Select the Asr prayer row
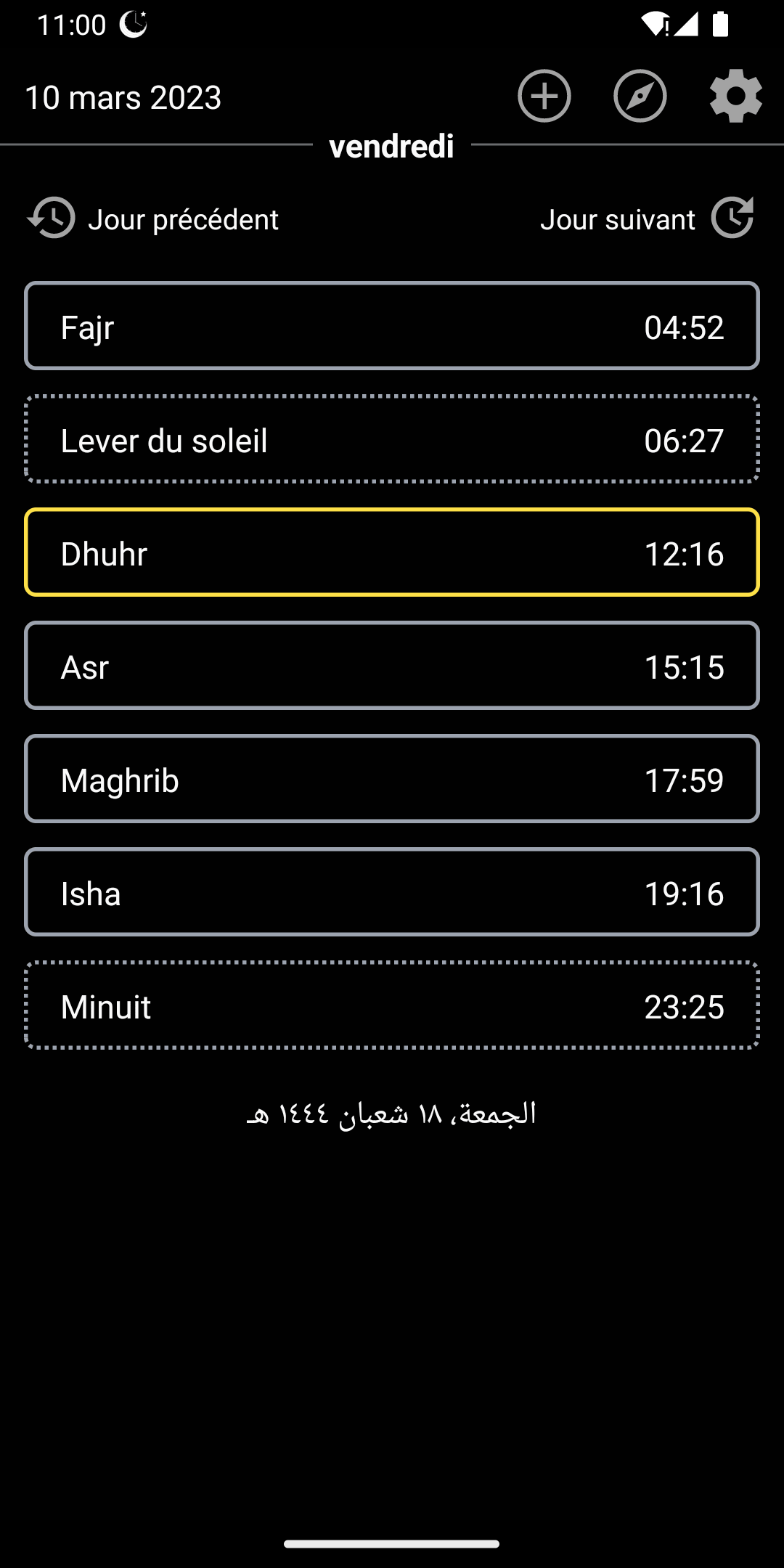The height and width of the screenshot is (1568, 784). pyautogui.click(x=392, y=666)
